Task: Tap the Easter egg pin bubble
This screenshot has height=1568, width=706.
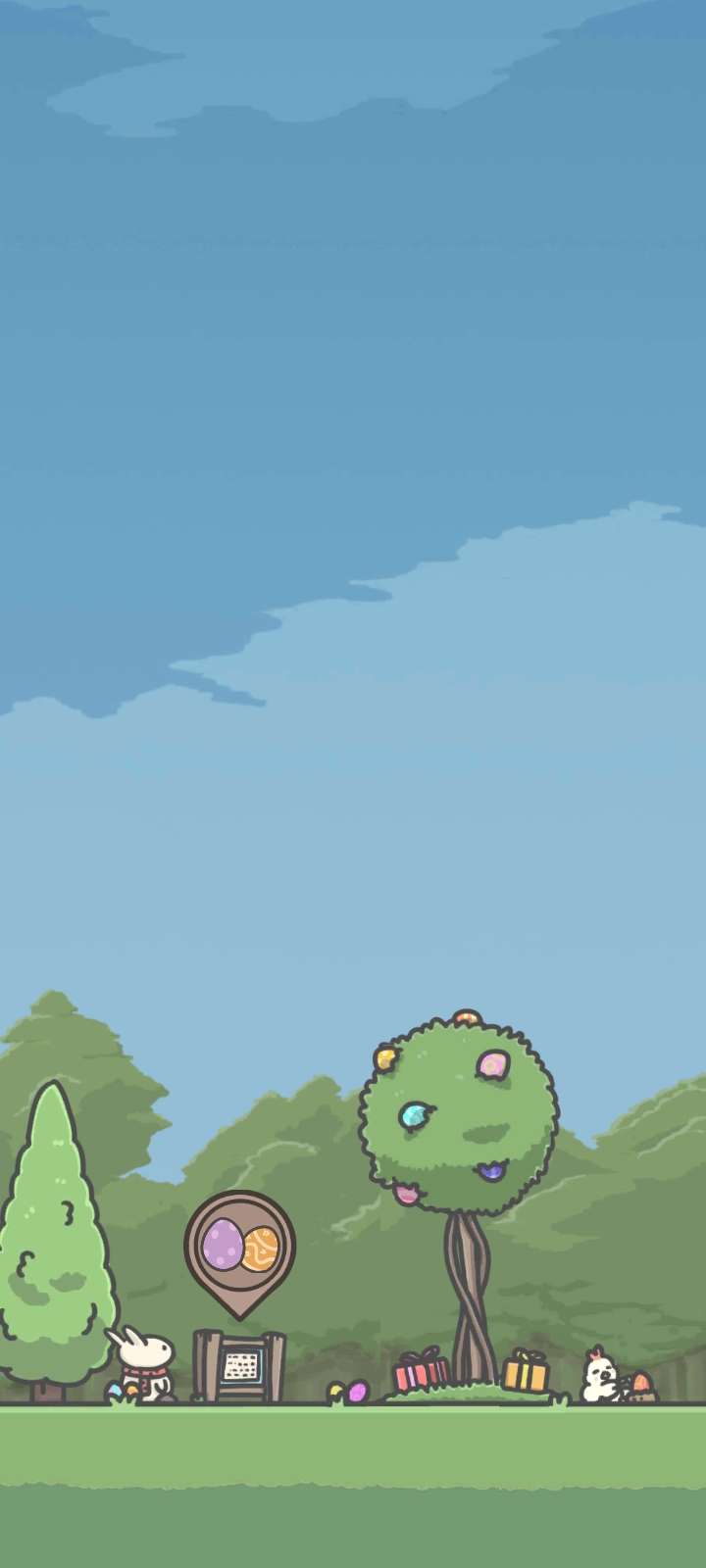Action: (x=239, y=1247)
